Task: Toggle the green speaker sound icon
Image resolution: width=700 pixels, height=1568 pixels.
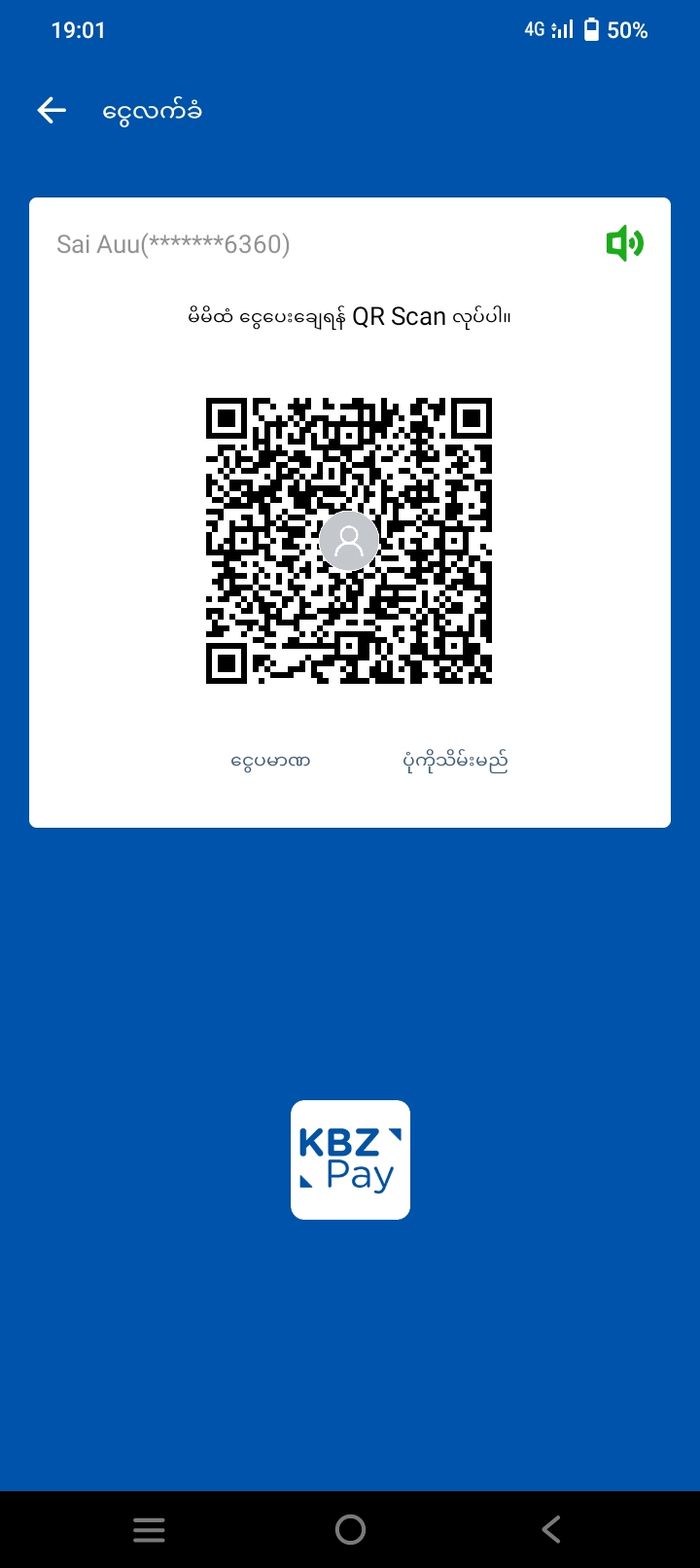Action: 624,243
